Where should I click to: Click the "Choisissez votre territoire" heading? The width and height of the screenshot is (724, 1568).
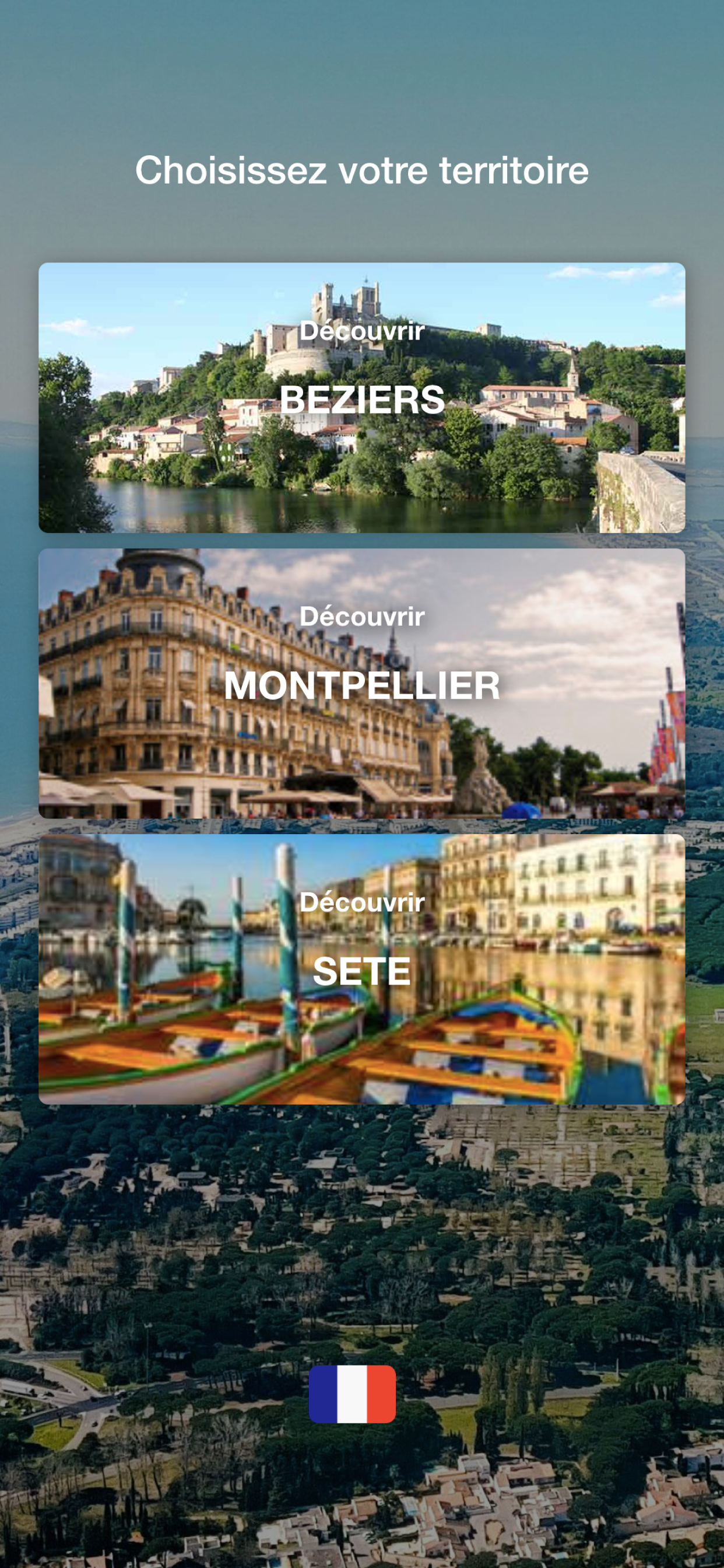(362, 171)
